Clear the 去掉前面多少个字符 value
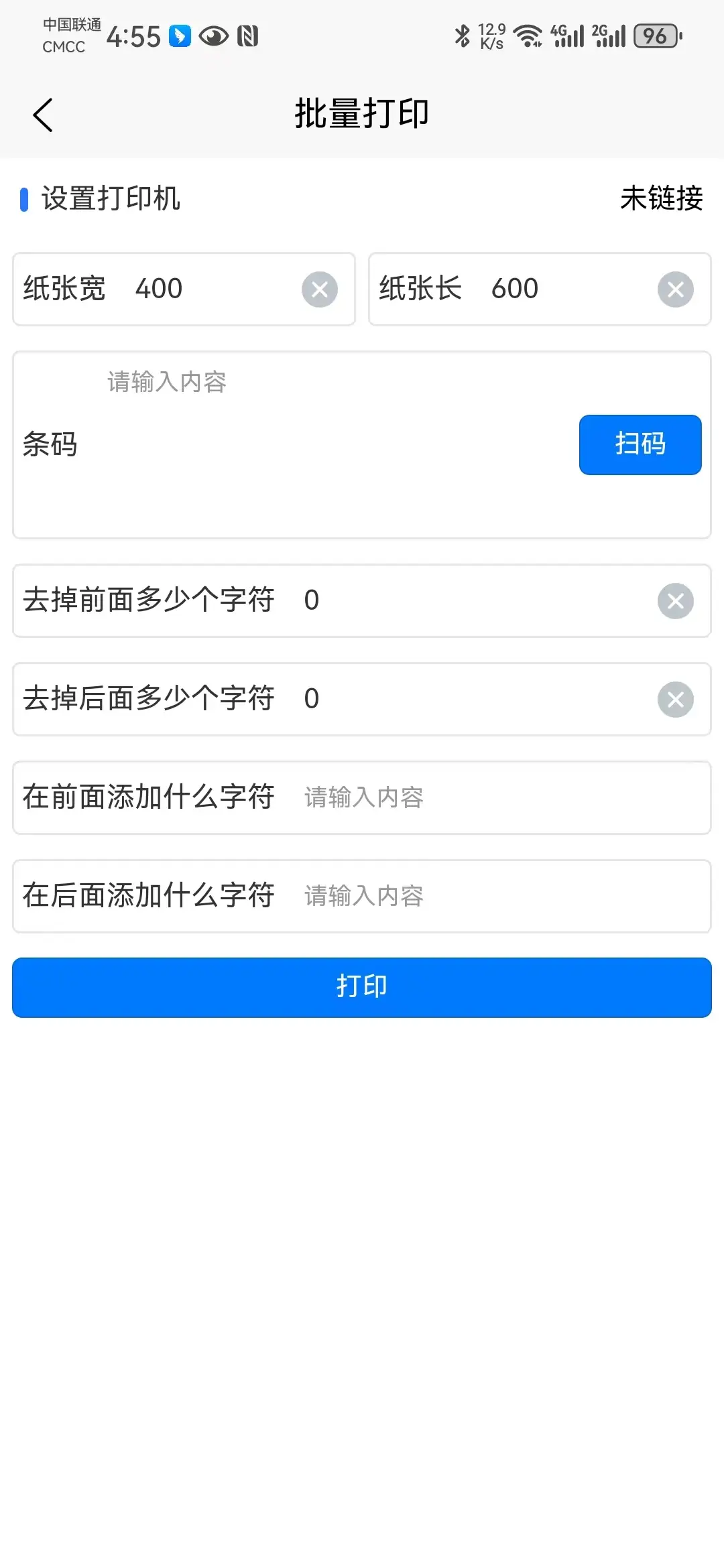The height and width of the screenshot is (1568, 724). coord(675,601)
